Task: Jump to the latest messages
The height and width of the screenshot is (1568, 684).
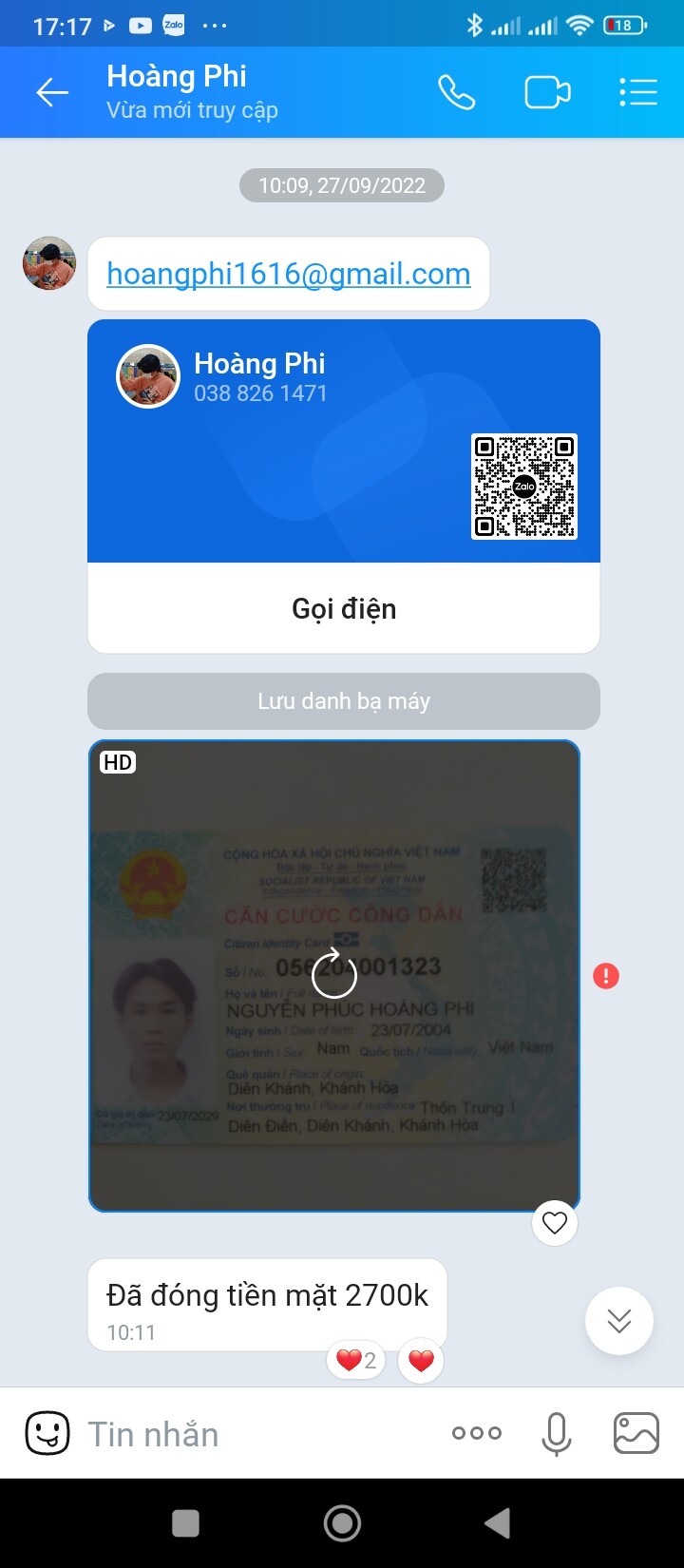Action: pos(619,1321)
